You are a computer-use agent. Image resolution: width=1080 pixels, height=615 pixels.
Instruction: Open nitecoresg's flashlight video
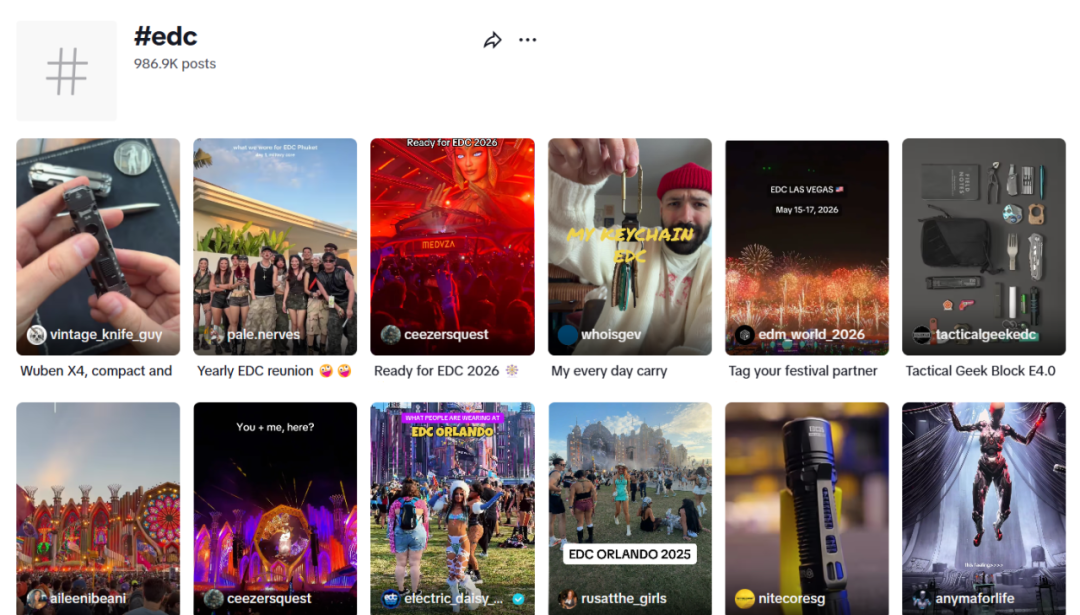pos(806,505)
